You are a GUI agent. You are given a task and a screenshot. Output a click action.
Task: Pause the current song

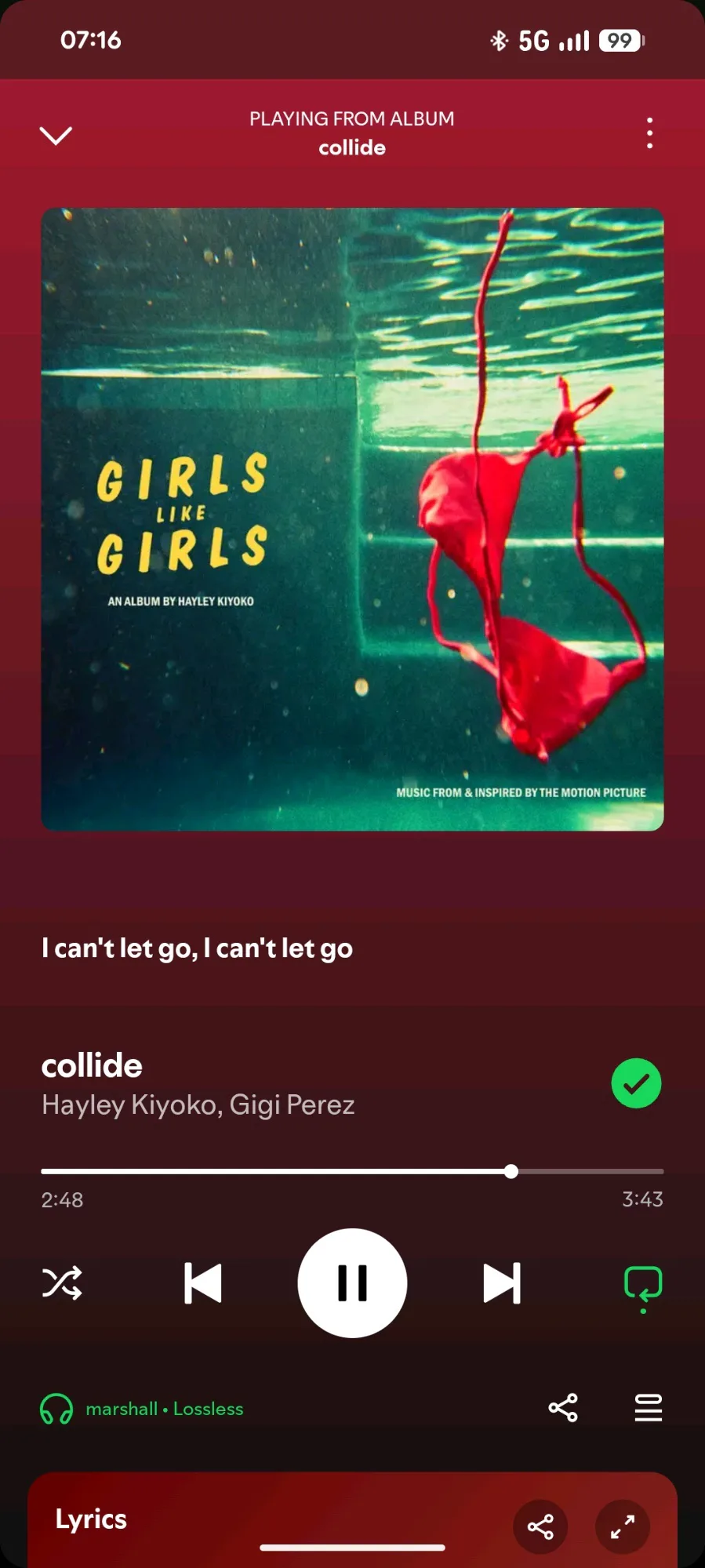(x=352, y=1283)
